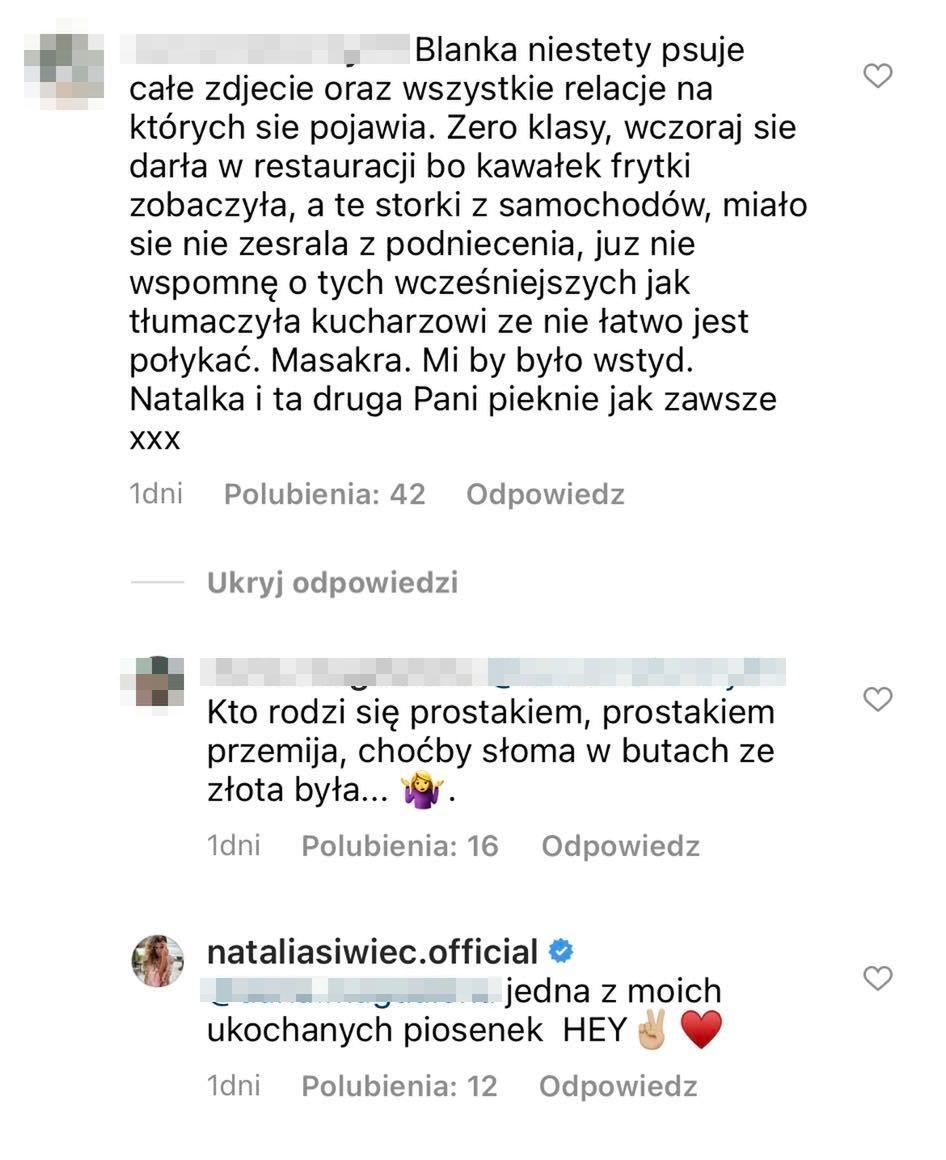Viewport: 946px width, 1160px height.
Task: Reply to nataliasiwiec.official's comment
Action: point(618,1086)
